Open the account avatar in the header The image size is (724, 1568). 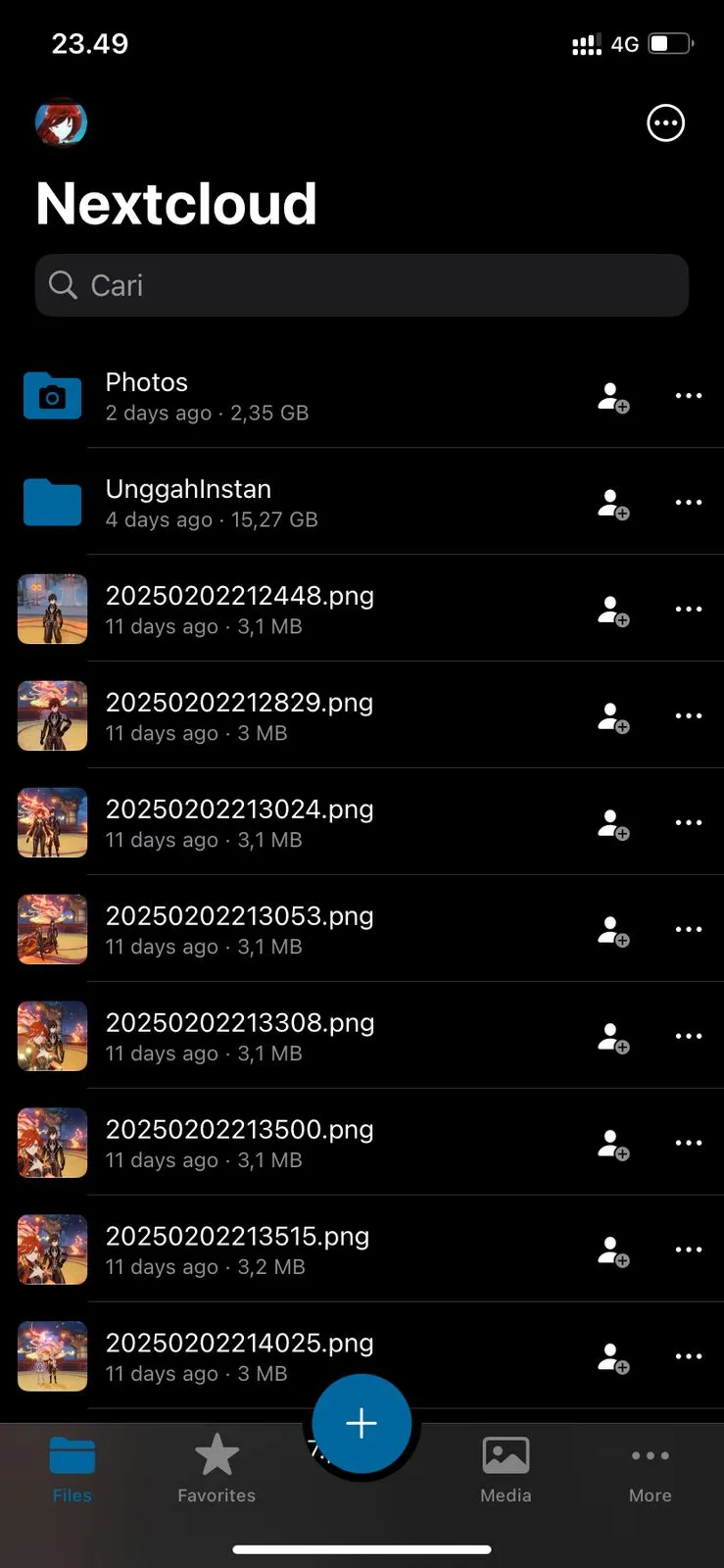click(x=62, y=123)
